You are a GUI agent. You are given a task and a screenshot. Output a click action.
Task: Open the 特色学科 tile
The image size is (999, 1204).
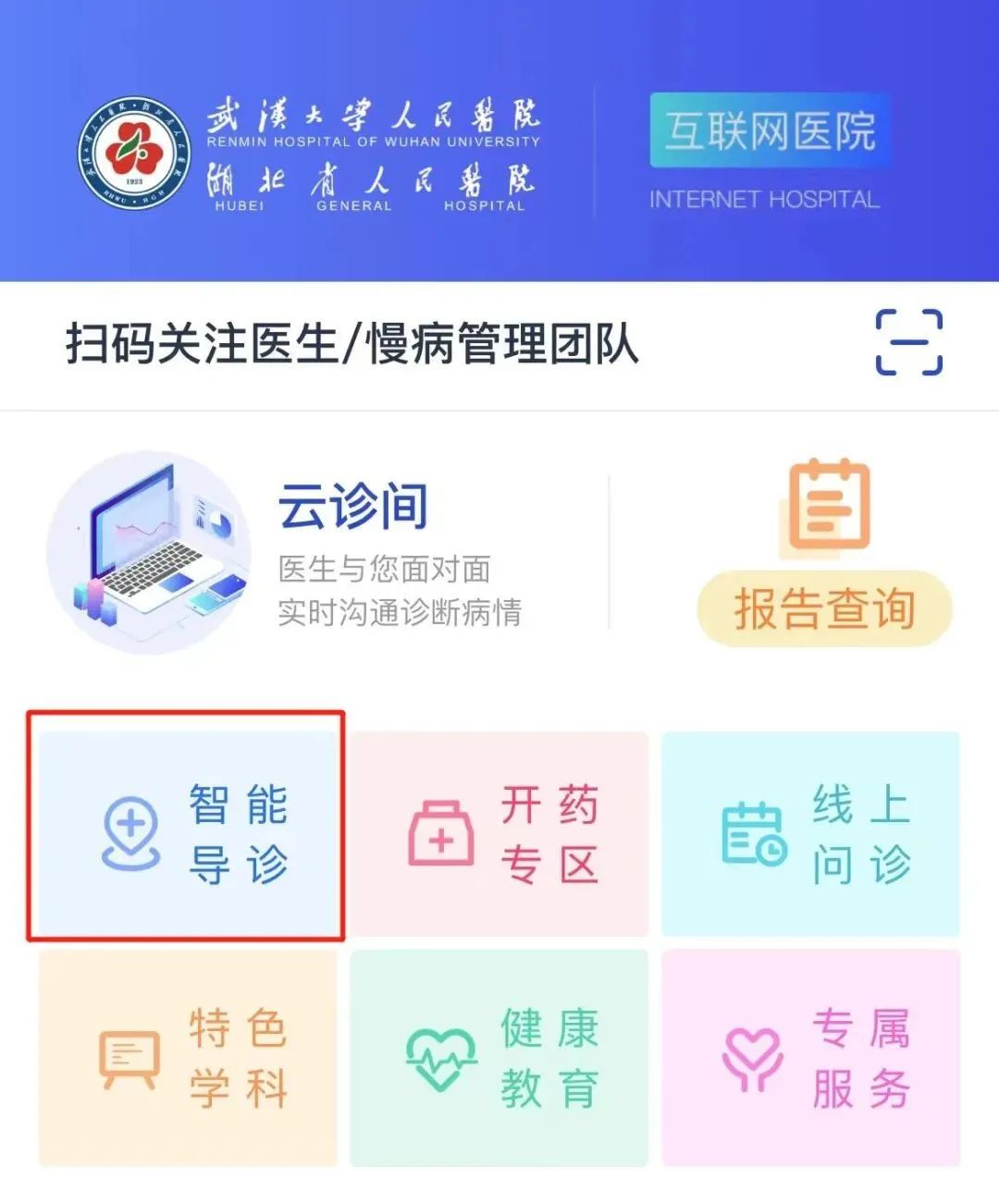(188, 1057)
